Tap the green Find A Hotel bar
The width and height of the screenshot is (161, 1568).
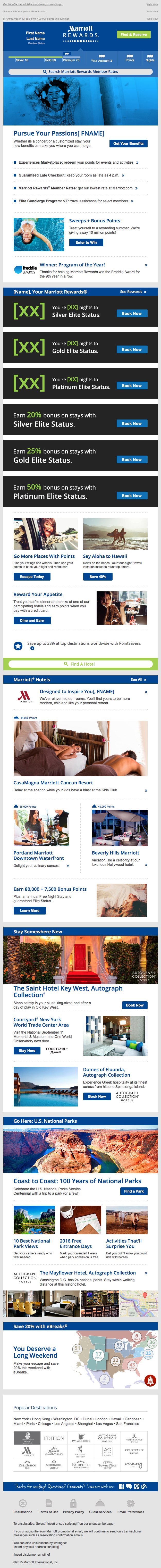[80, 664]
